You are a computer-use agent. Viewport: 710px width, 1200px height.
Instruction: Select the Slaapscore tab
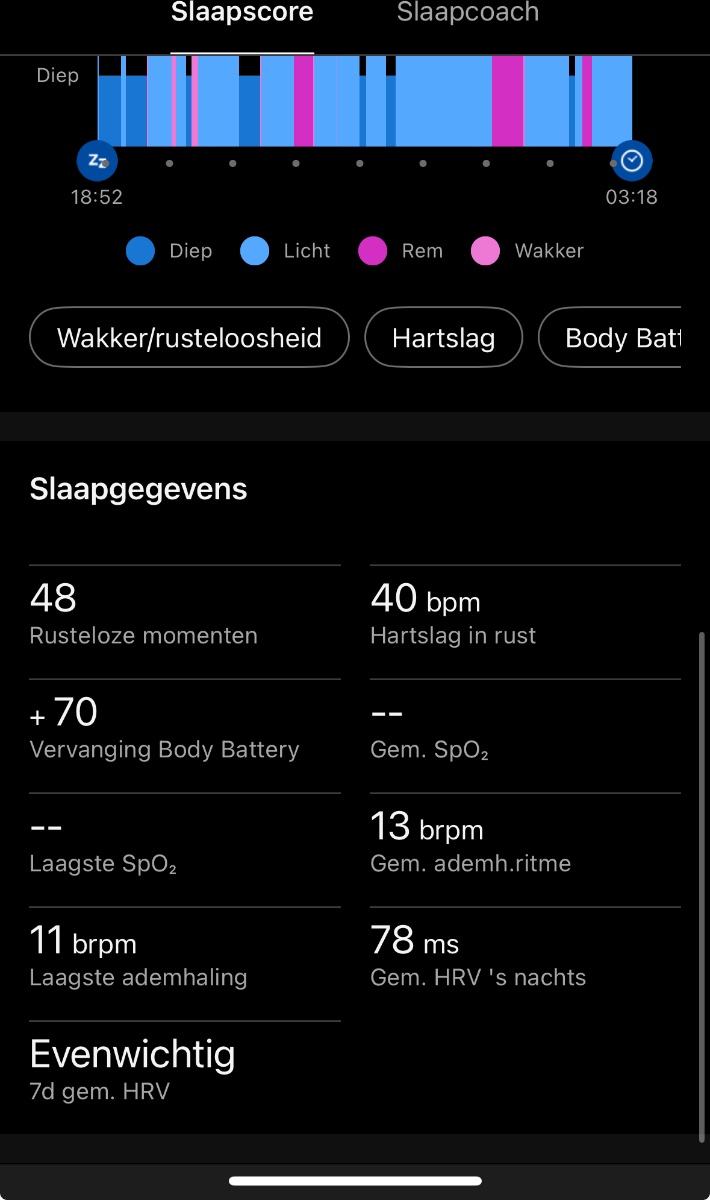coord(242,14)
